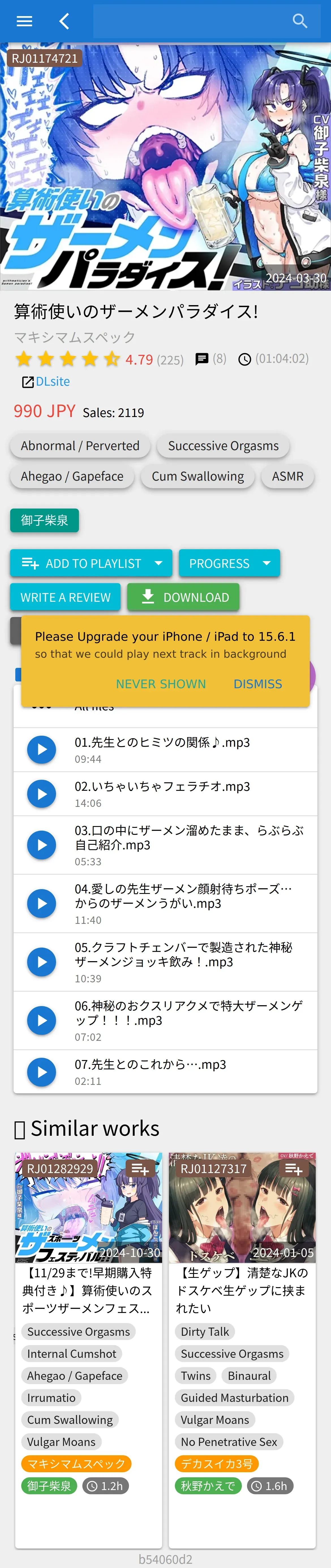
Task: Play track 01.先生とのヒミツの関係♪.mp3
Action: (x=42, y=749)
